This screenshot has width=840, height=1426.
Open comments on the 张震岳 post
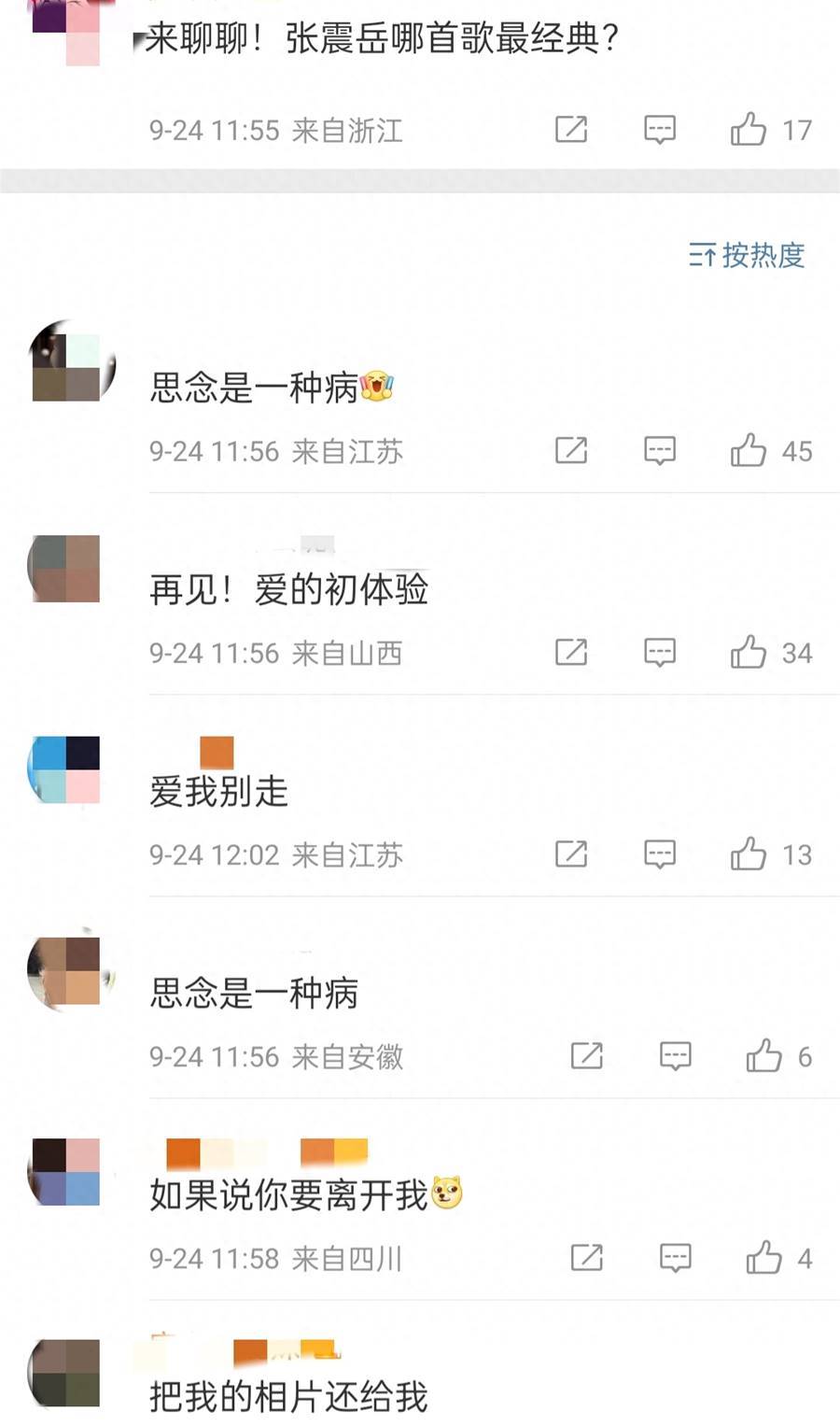coord(660,129)
